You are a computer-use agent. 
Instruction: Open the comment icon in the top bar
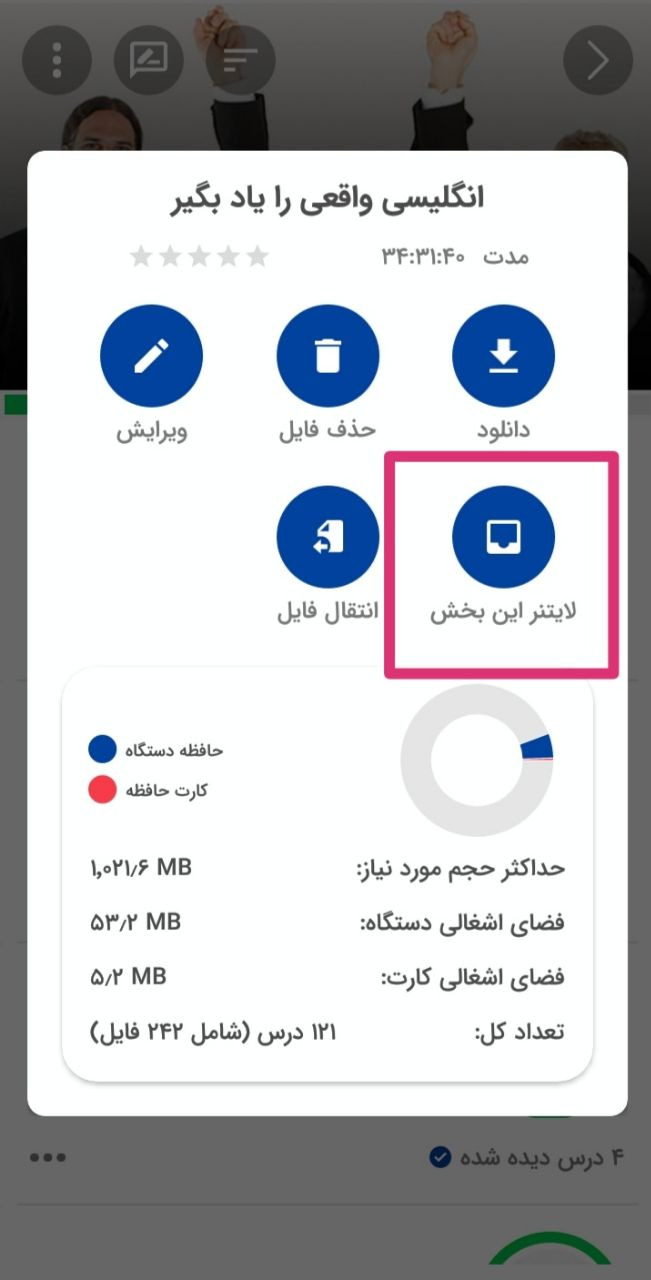(148, 60)
